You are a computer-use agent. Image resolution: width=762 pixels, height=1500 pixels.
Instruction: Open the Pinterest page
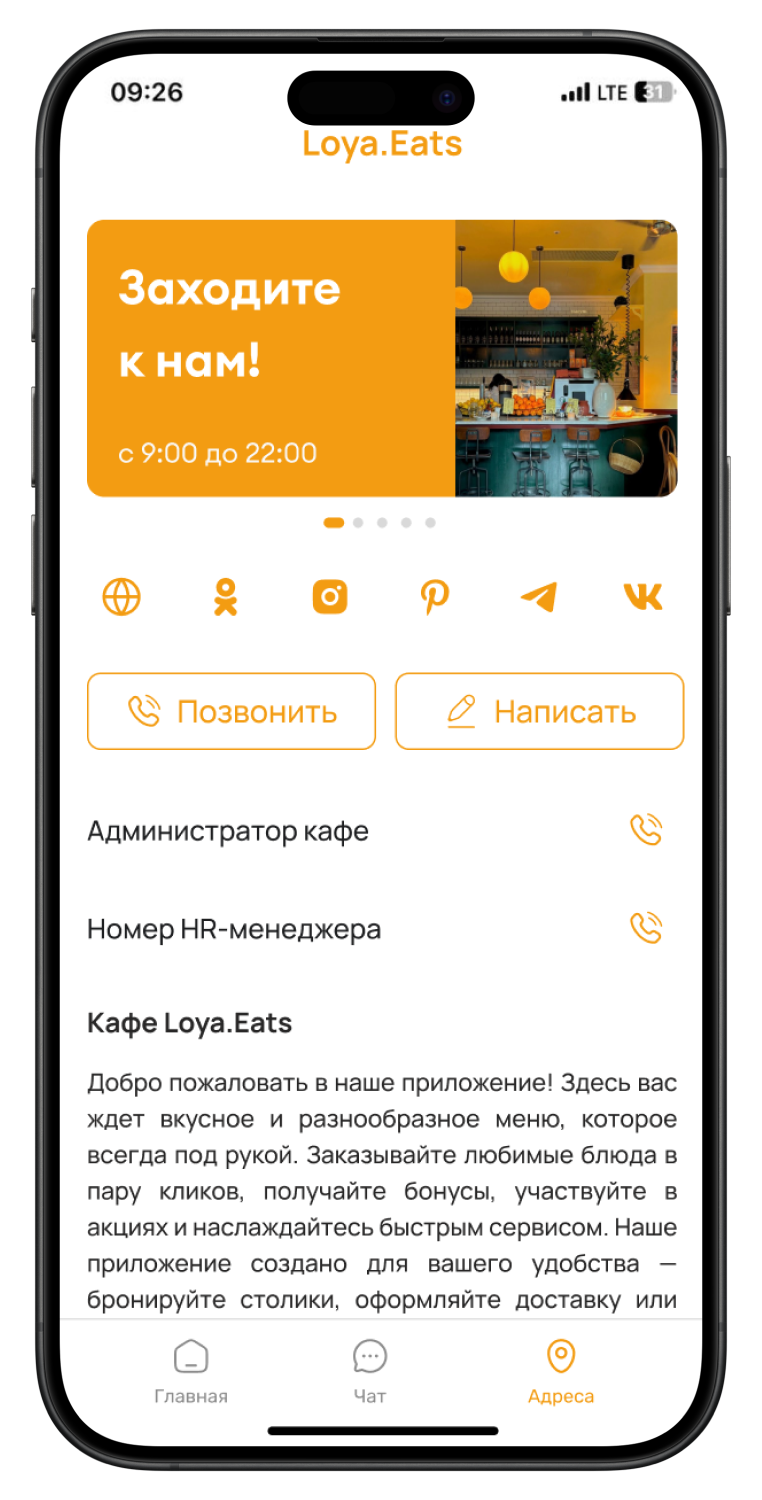tap(434, 597)
